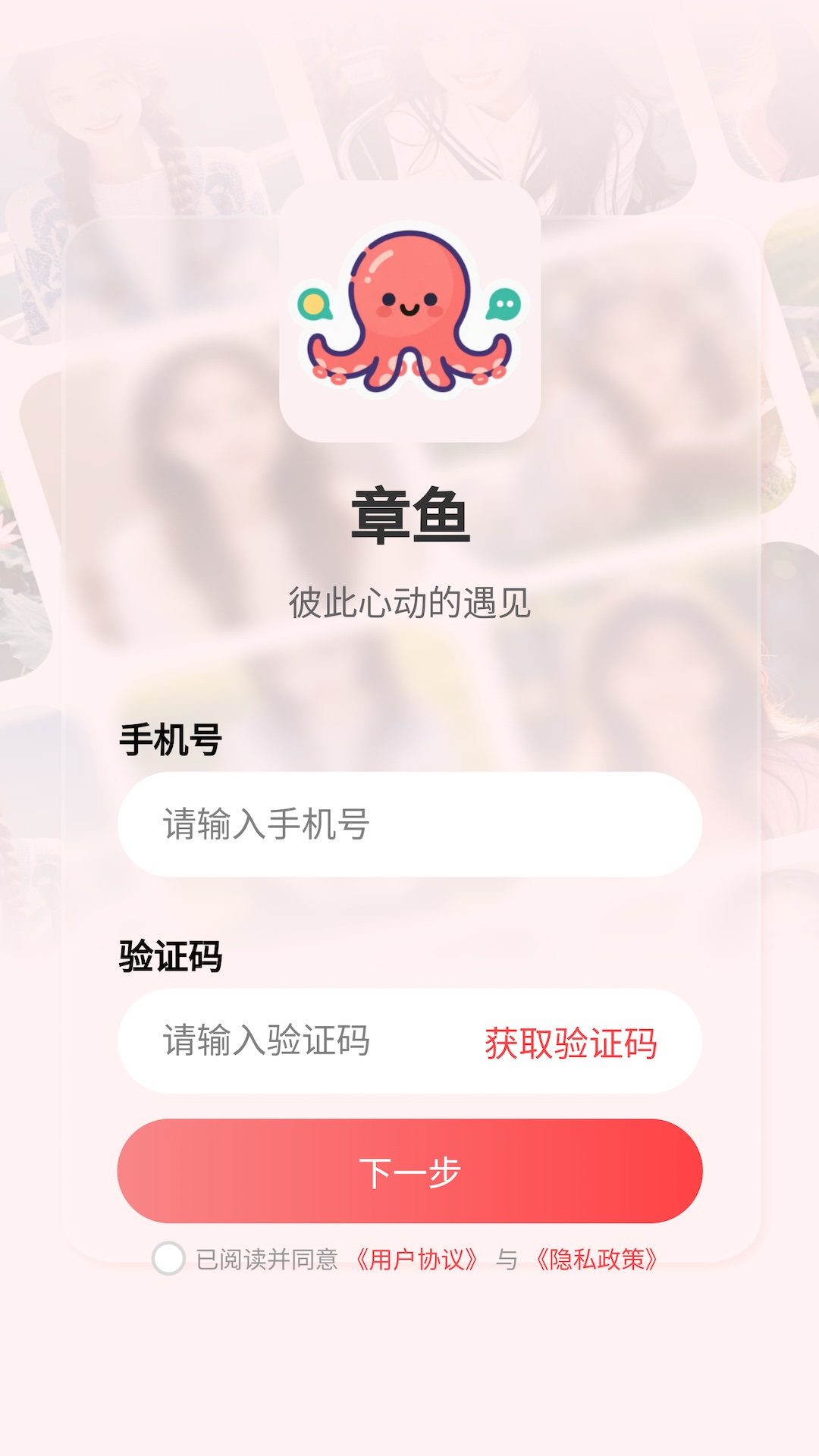Select the green speech bubble beside the octopus
This screenshot has height=1456, width=819.
[503, 303]
